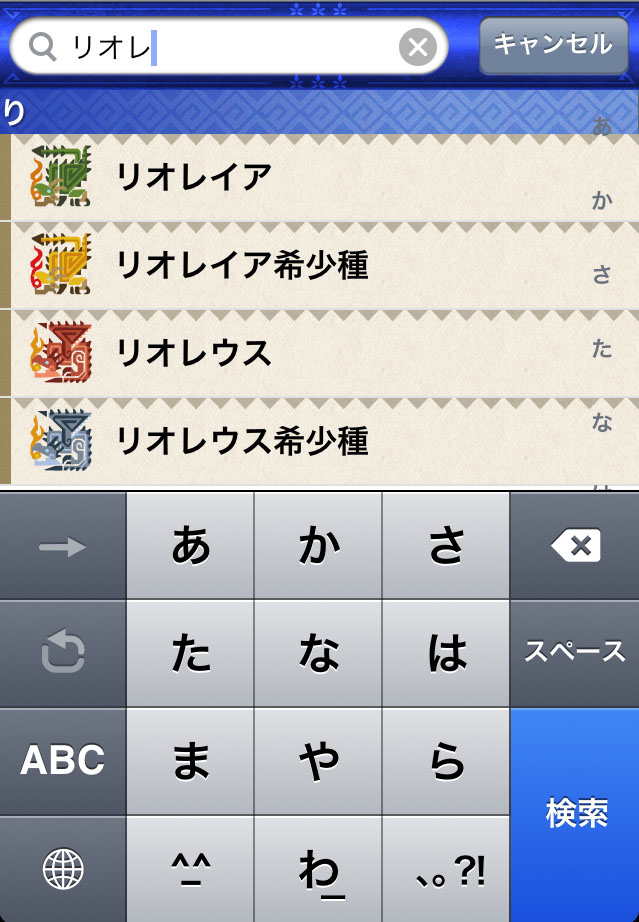639x922 pixels.
Task: Delete a character with the backspace key
Action: (x=575, y=546)
